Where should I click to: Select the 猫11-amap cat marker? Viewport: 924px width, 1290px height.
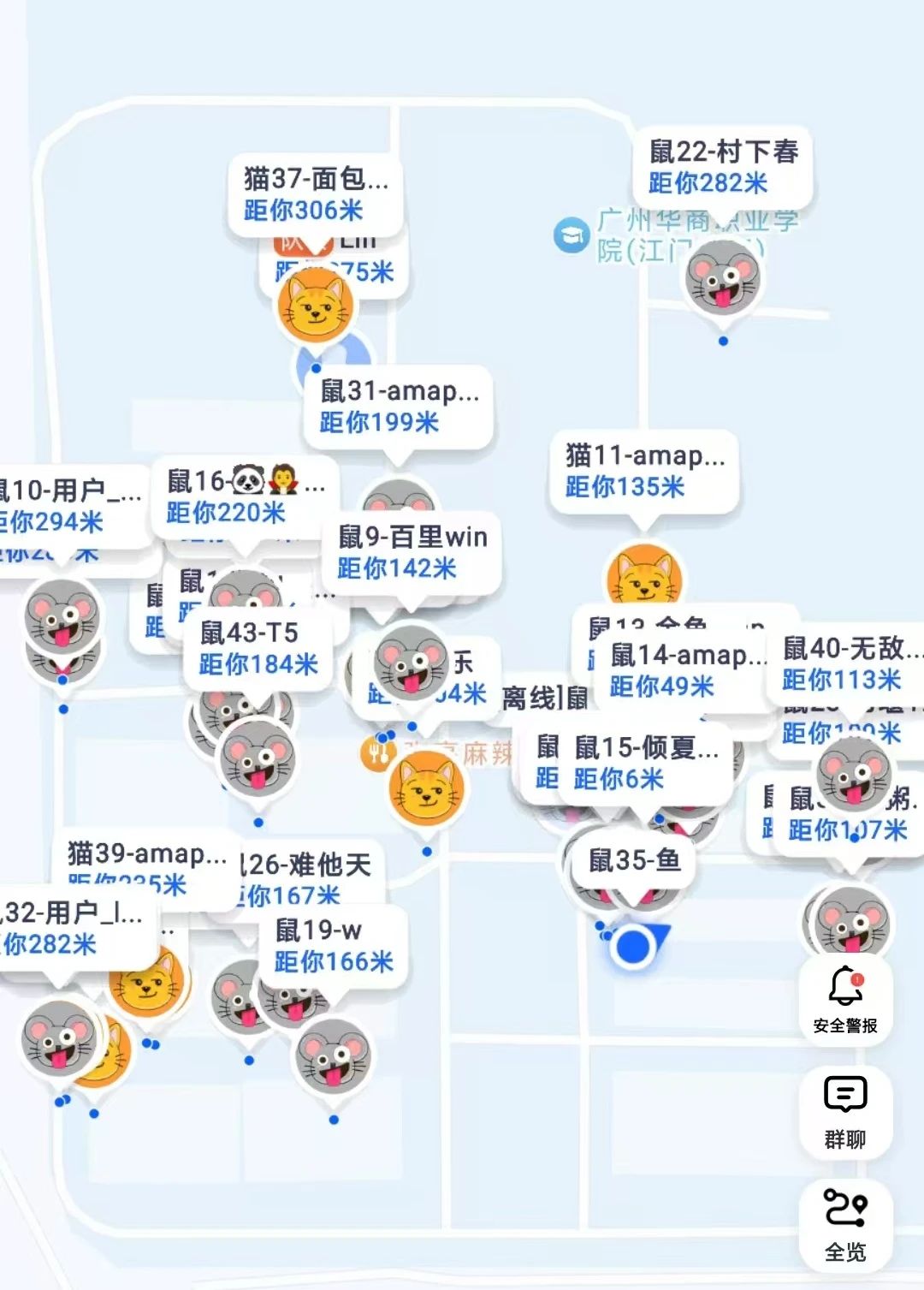click(643, 471)
